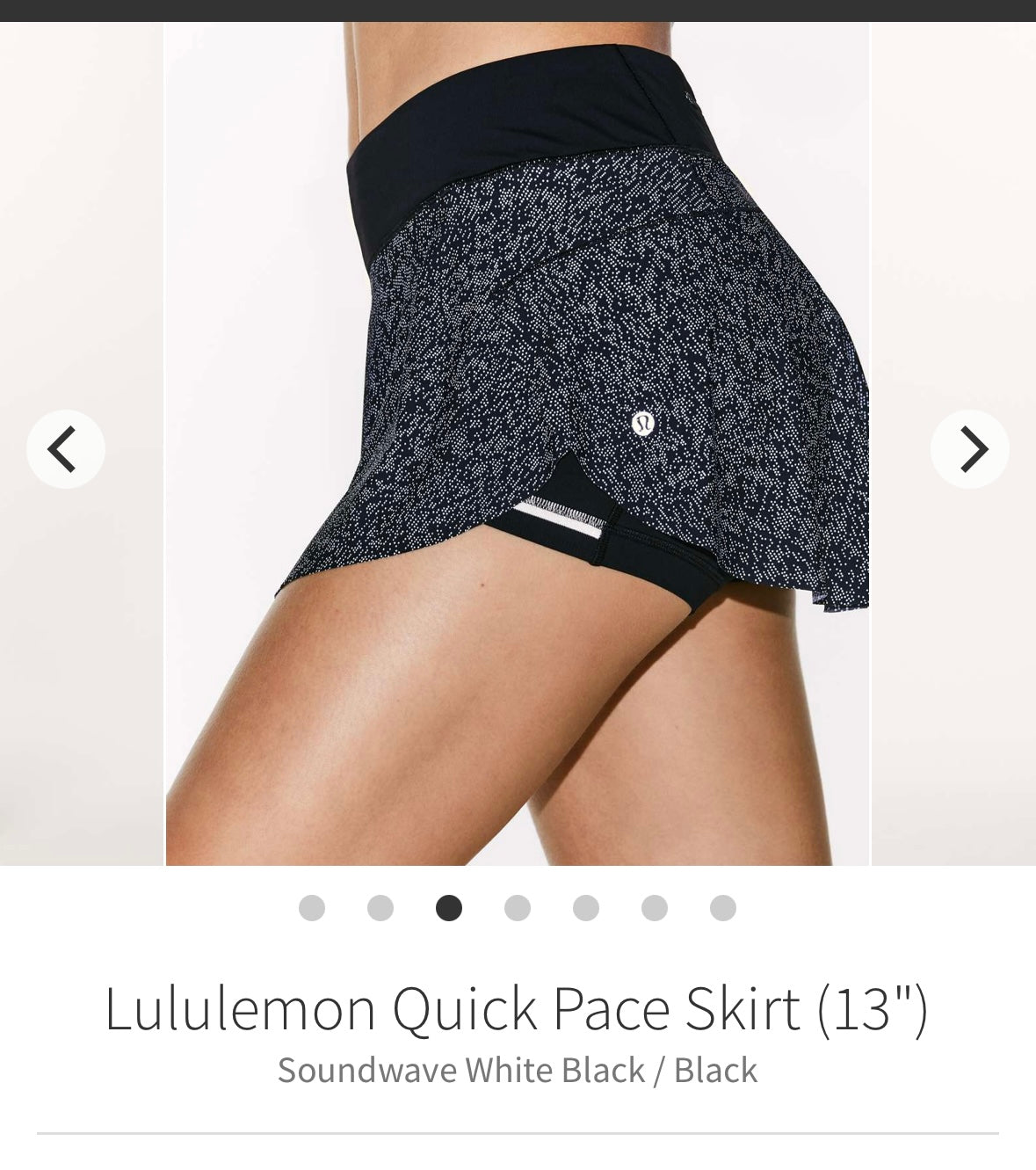Jump to the first carousel dot

pyautogui.click(x=312, y=908)
